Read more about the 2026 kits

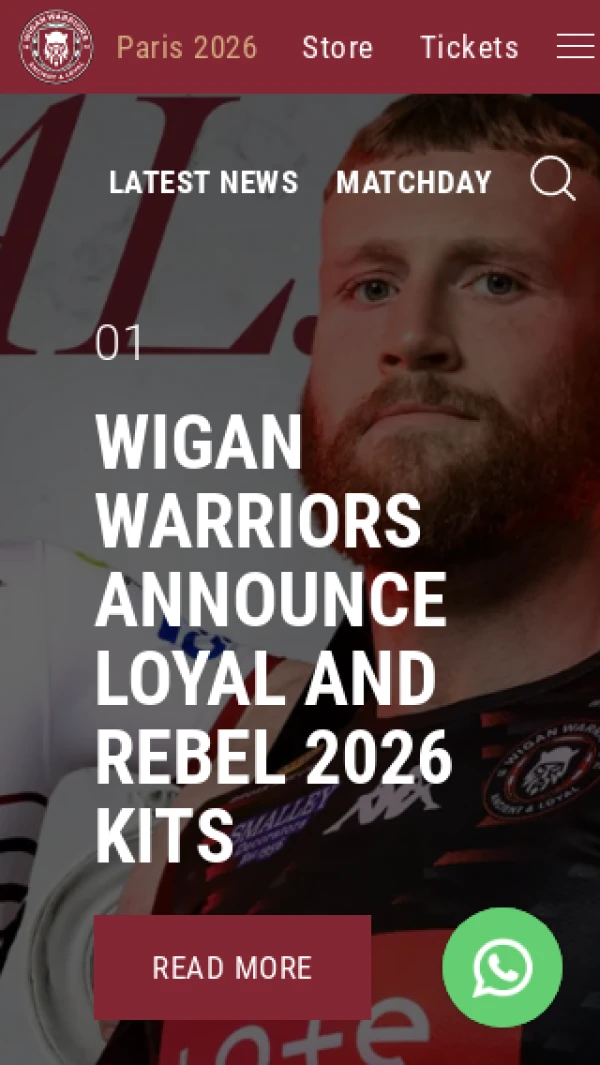pyautogui.click(x=232, y=967)
